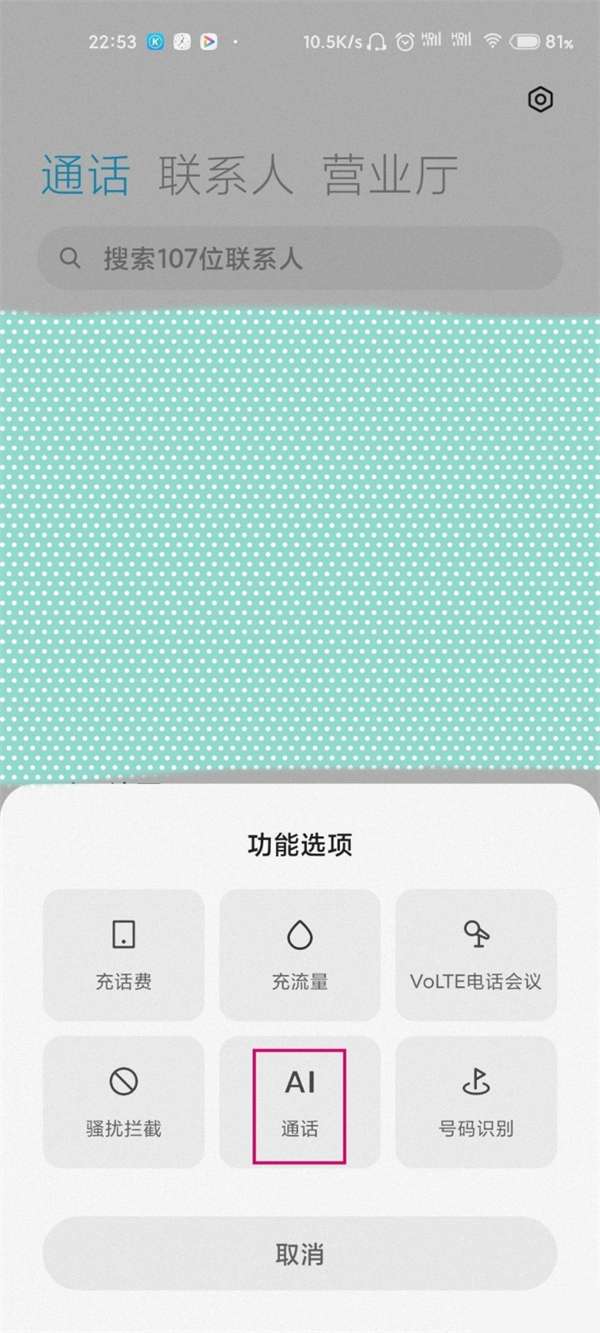
Task: Open VoLTE电话会议 conference option
Action: coord(476,954)
